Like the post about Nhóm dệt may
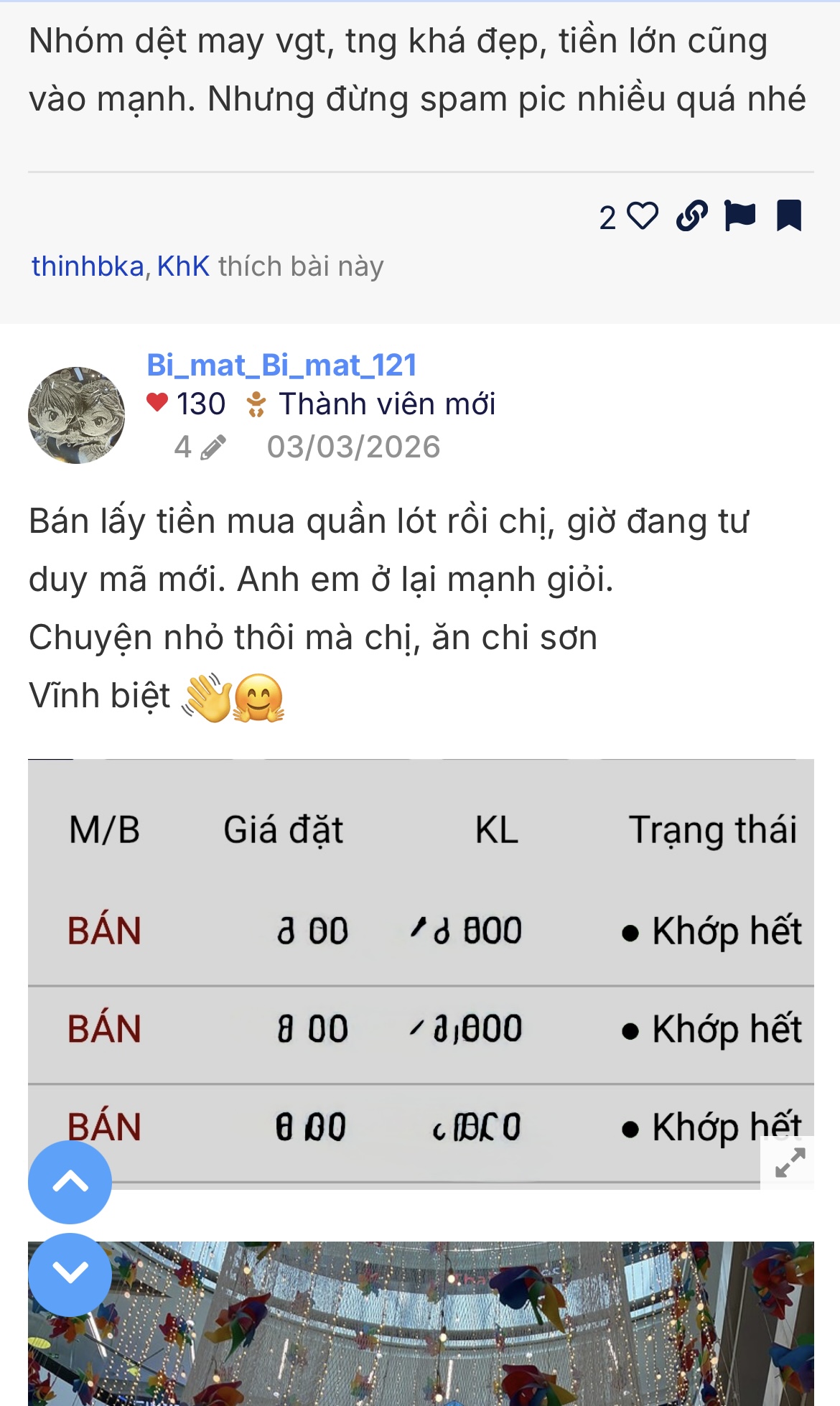This screenshot has height=1406, width=840. (642, 216)
